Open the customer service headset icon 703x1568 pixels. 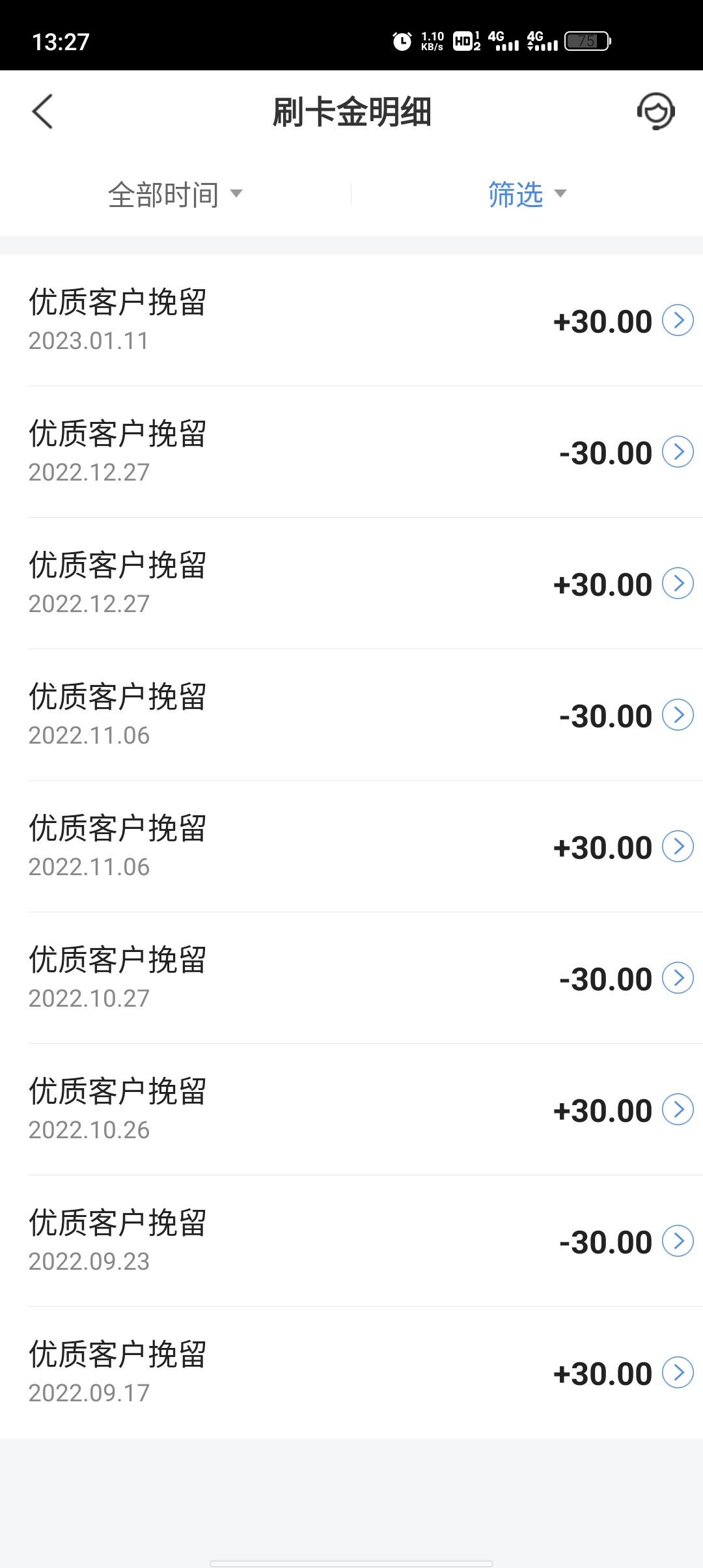point(655,111)
